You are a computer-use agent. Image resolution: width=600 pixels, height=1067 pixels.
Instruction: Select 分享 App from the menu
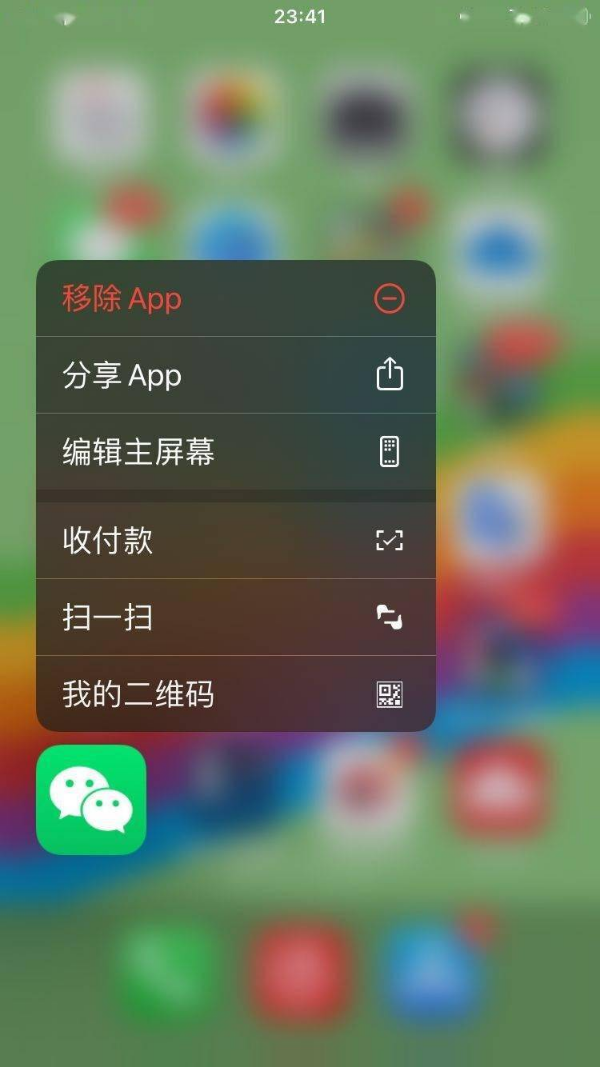point(235,375)
